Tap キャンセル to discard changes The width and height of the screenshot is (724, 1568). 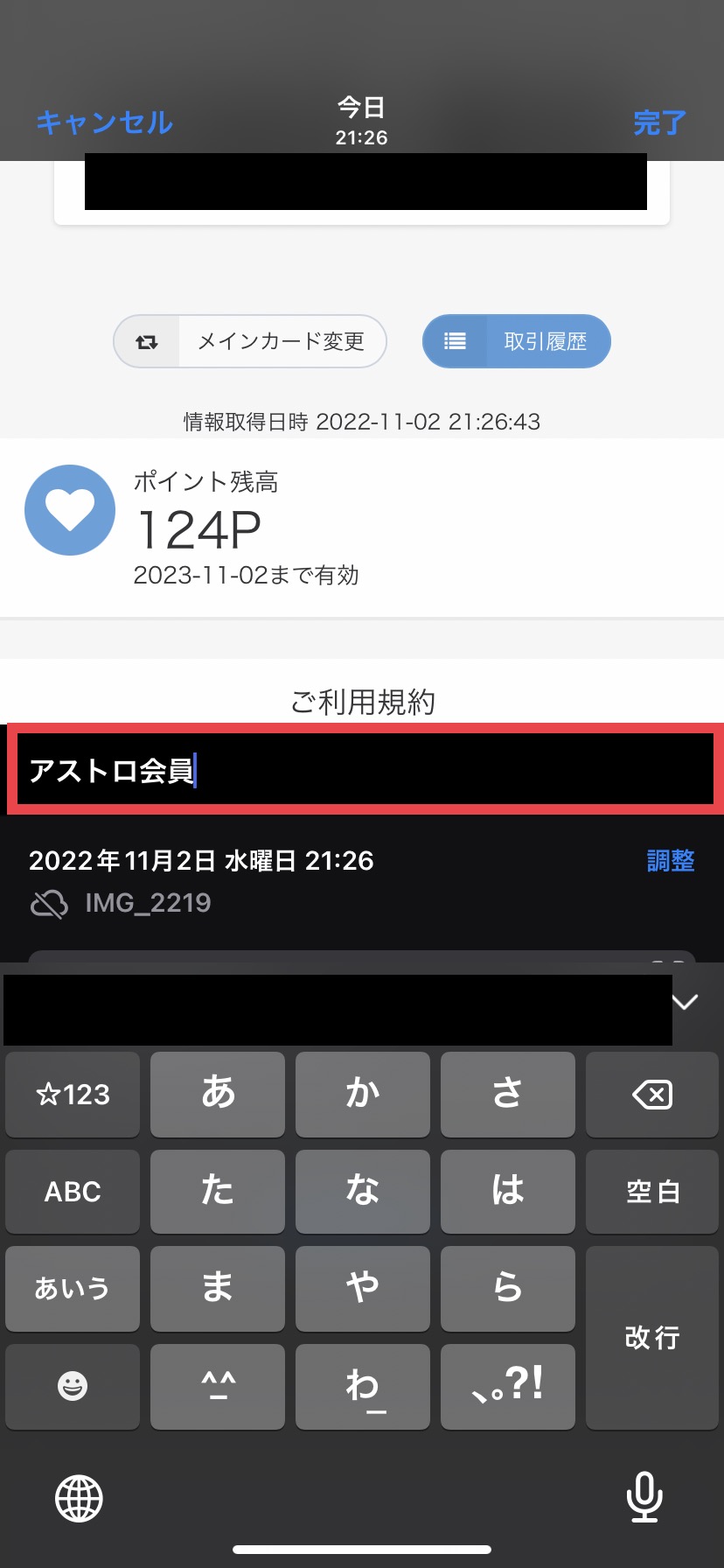[x=105, y=122]
